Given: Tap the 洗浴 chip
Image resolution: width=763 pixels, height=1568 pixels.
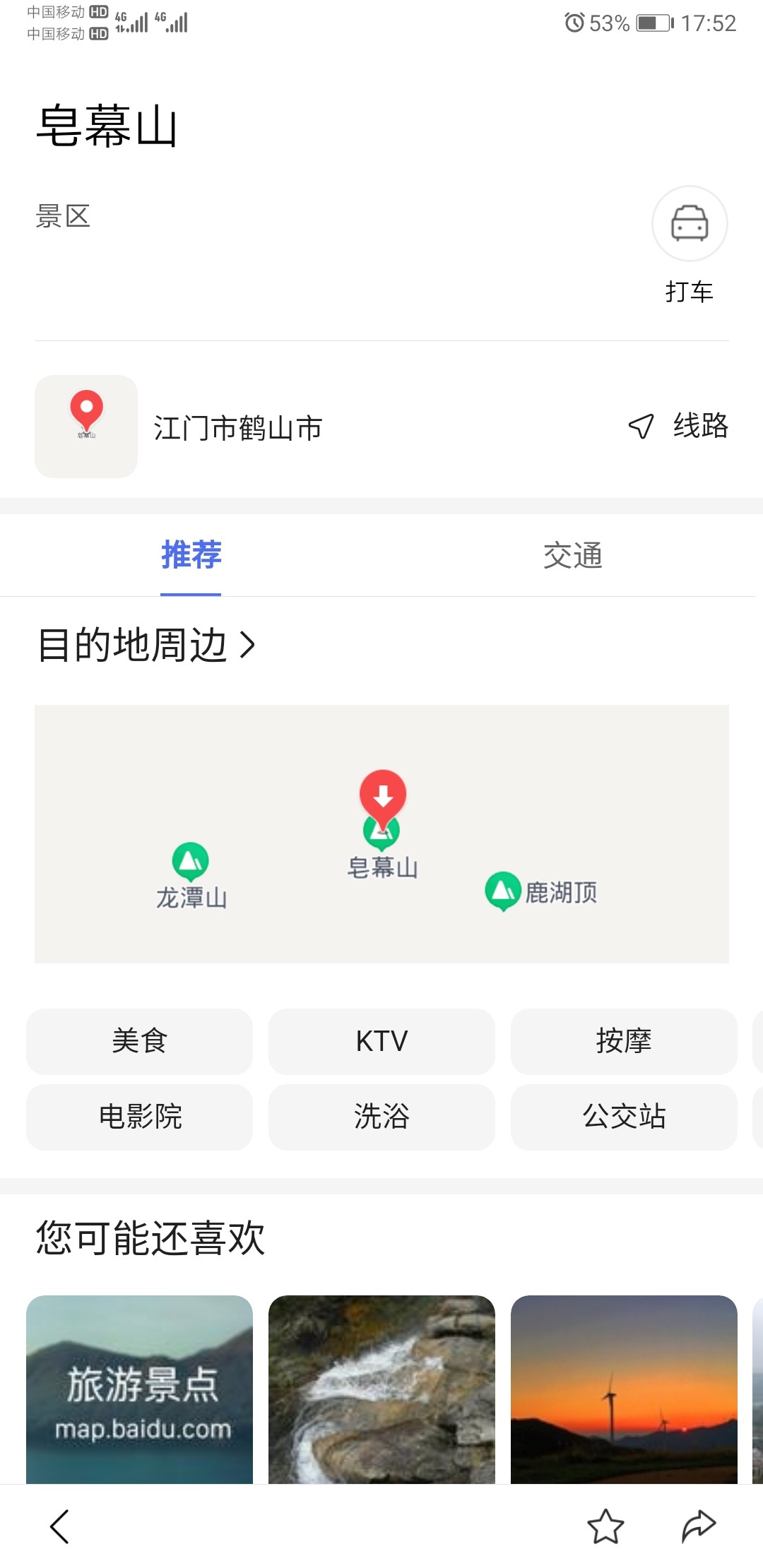Looking at the screenshot, I should point(381,1117).
